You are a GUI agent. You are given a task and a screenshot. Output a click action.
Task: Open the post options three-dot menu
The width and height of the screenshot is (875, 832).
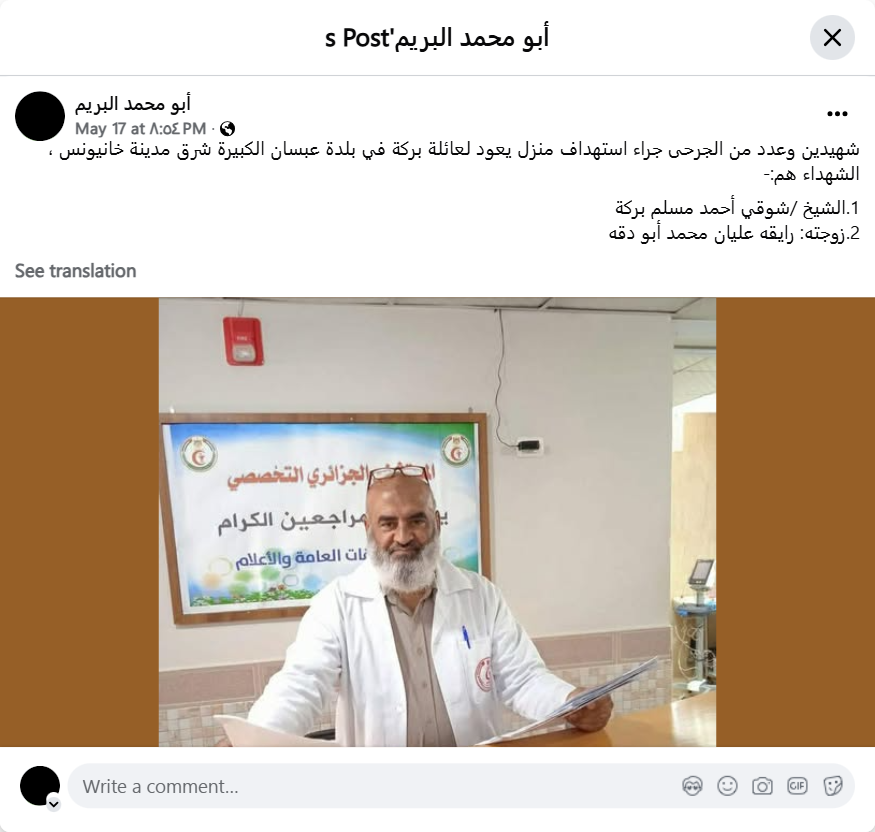point(837,114)
